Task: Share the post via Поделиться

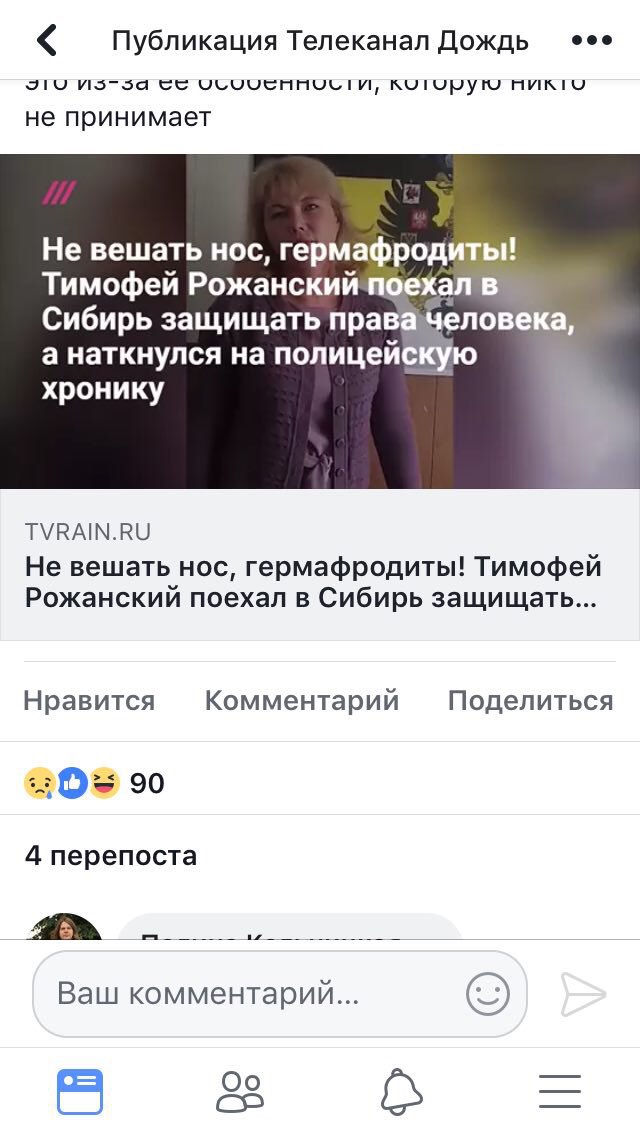Action: (x=530, y=701)
